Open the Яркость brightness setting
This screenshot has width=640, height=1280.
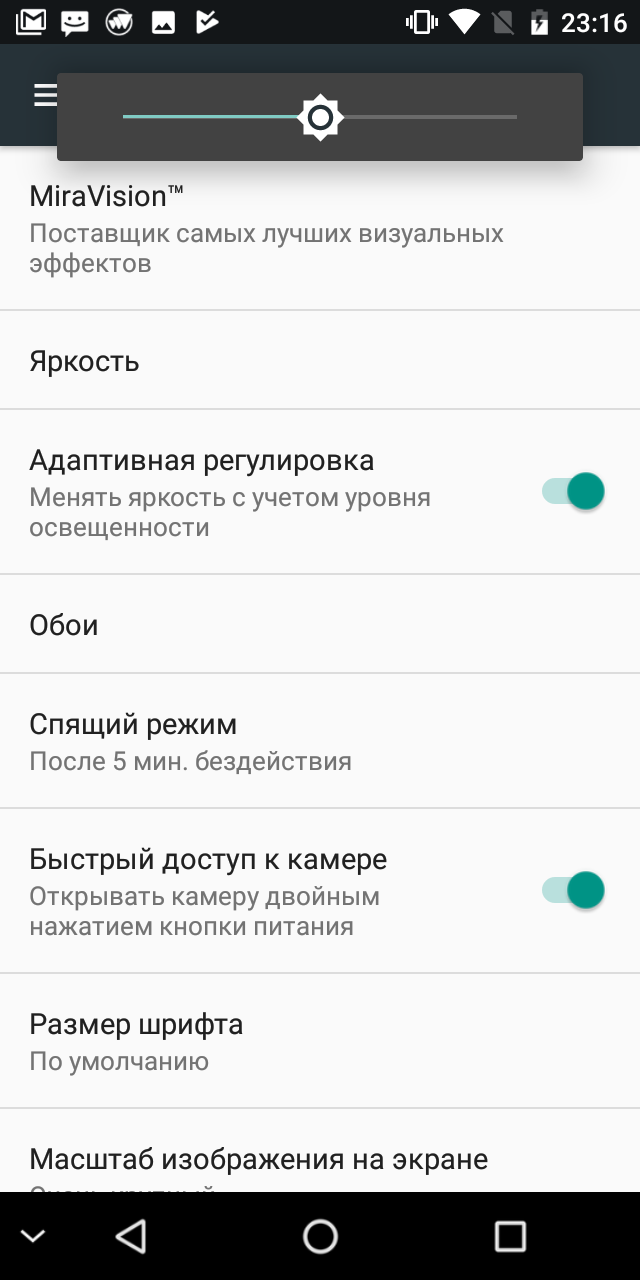tap(84, 361)
